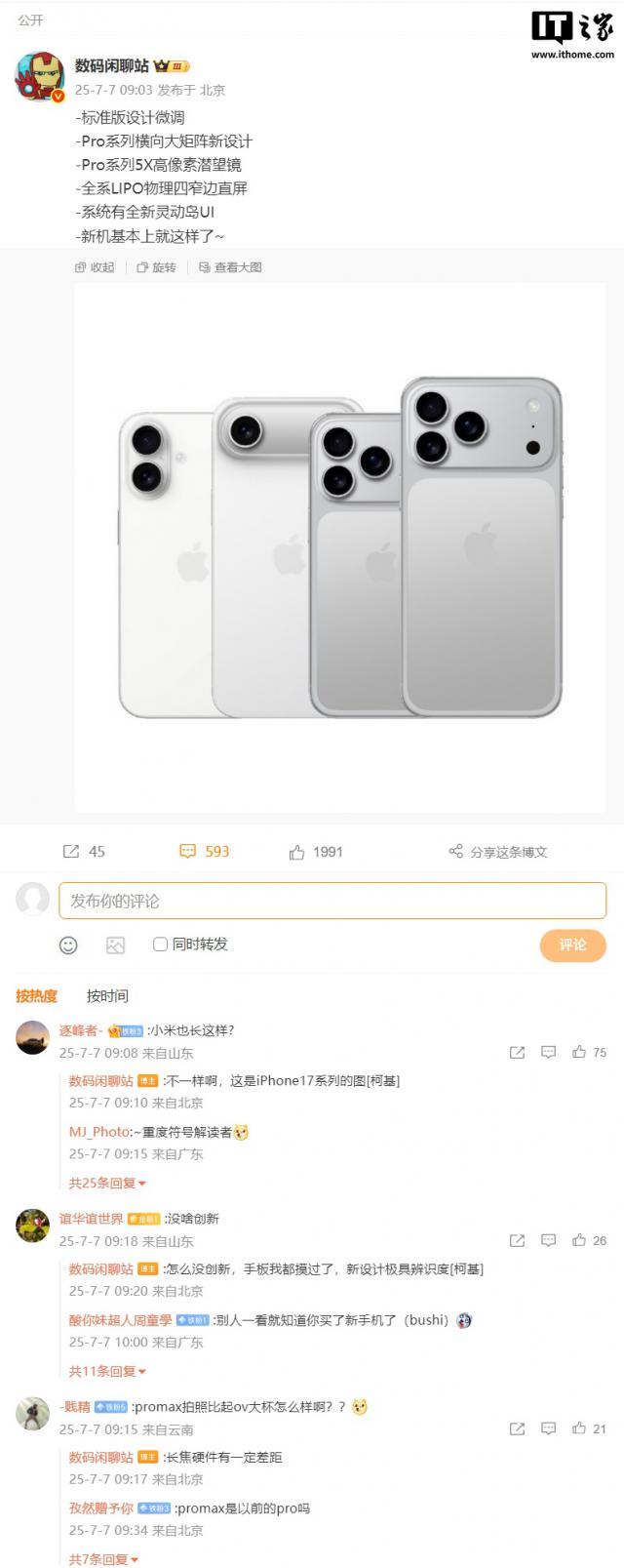
Task: Sort comments by 按时间
Action: (107, 996)
